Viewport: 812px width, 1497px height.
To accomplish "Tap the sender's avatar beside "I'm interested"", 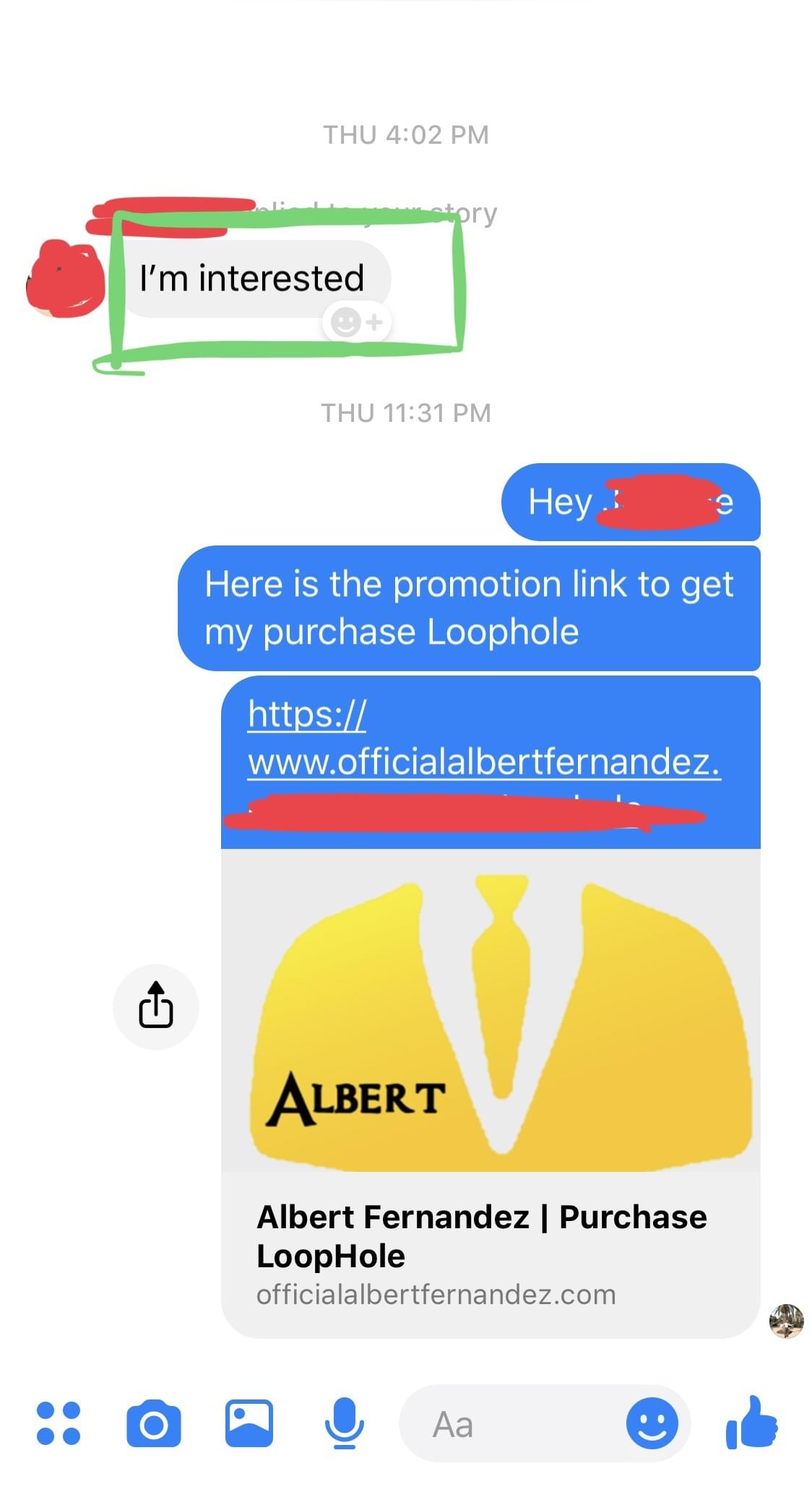I will pos(65,280).
